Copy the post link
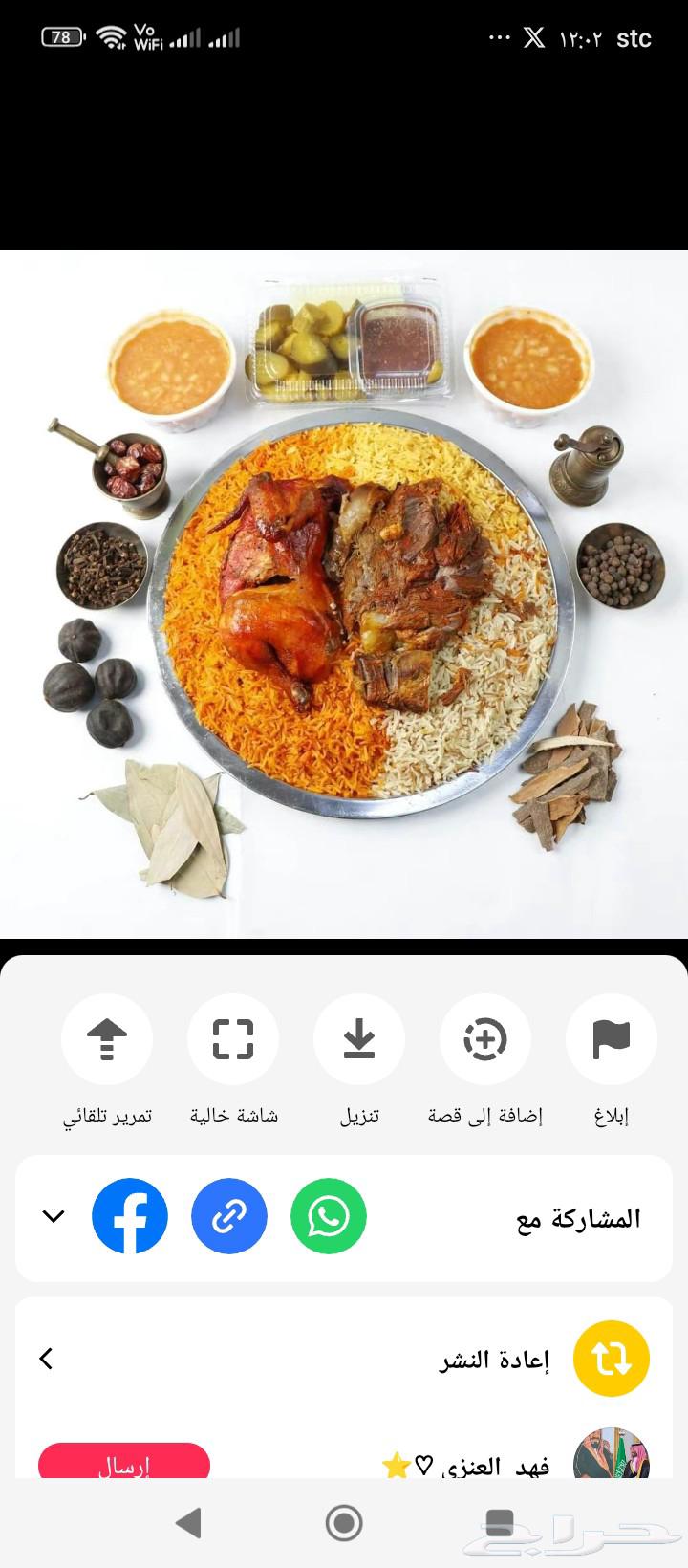This screenshot has width=688, height=1568. (x=229, y=1216)
